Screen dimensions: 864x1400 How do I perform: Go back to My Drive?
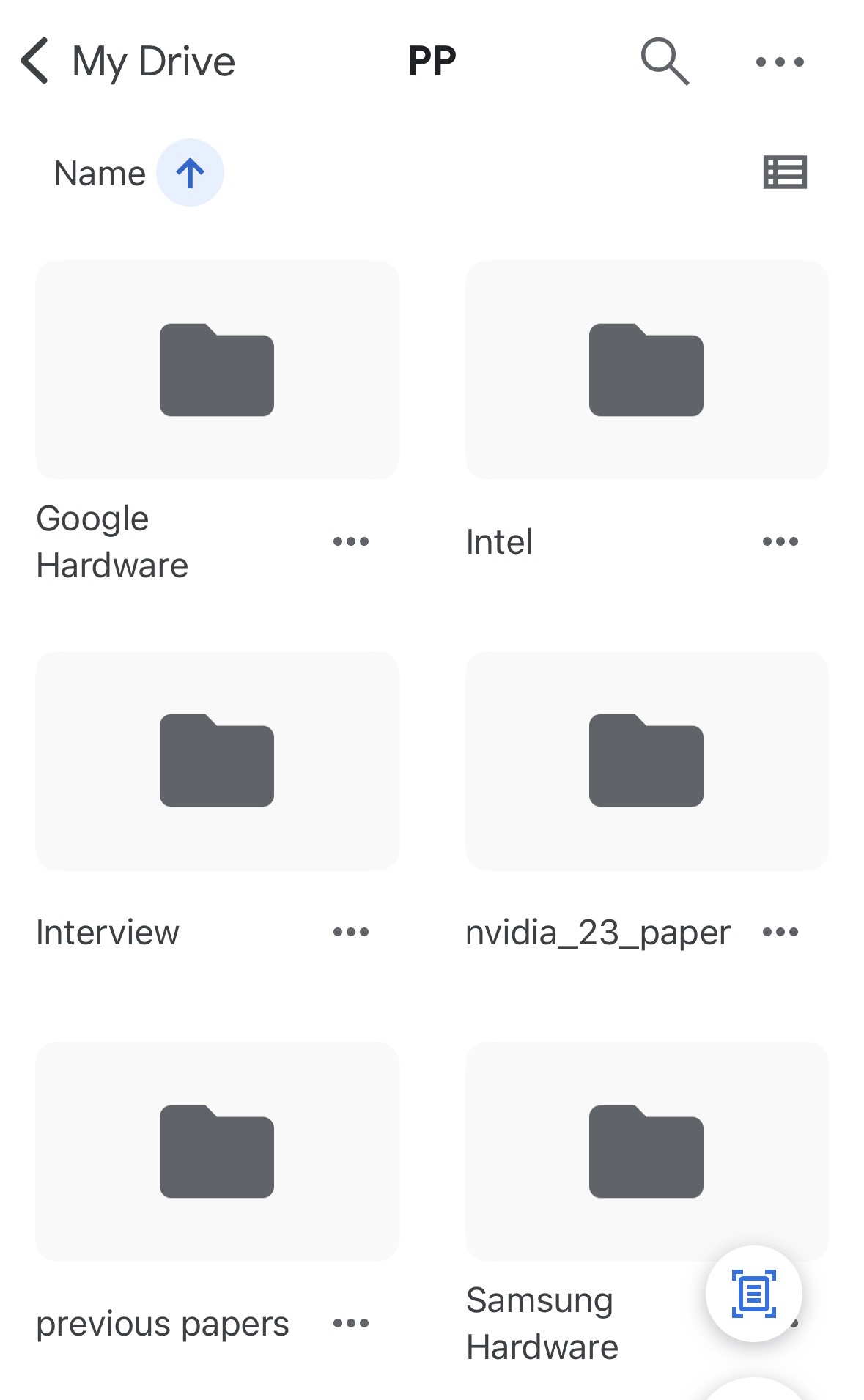(125, 62)
